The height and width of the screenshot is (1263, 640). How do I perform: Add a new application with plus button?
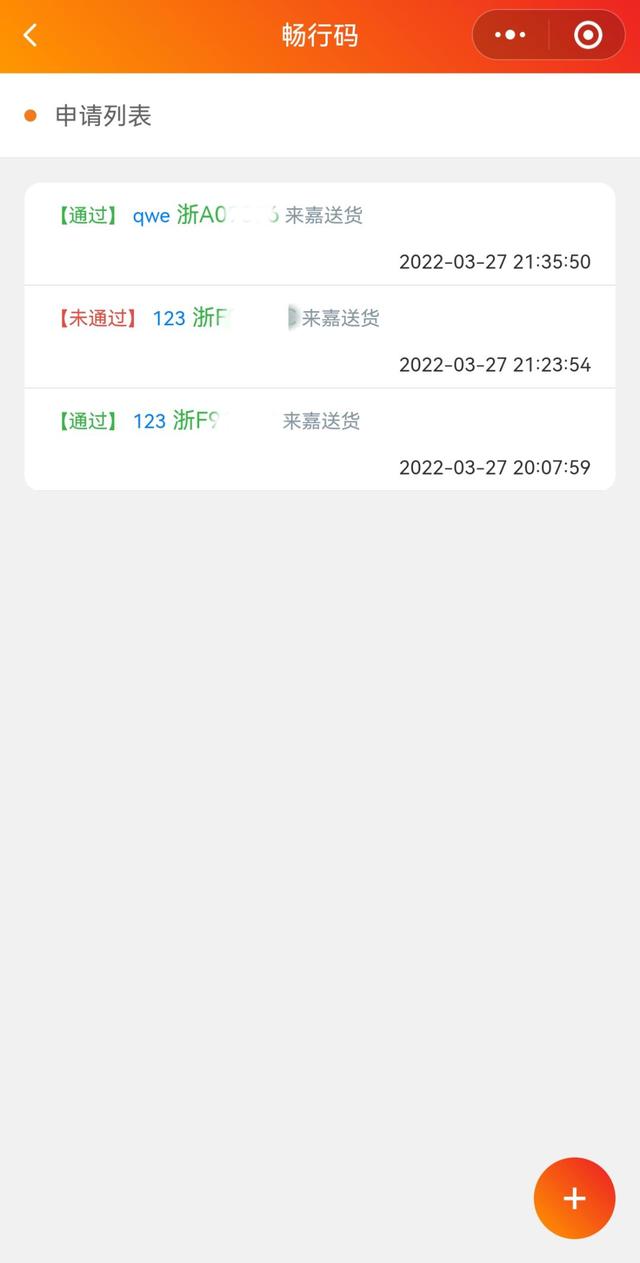pos(574,1198)
